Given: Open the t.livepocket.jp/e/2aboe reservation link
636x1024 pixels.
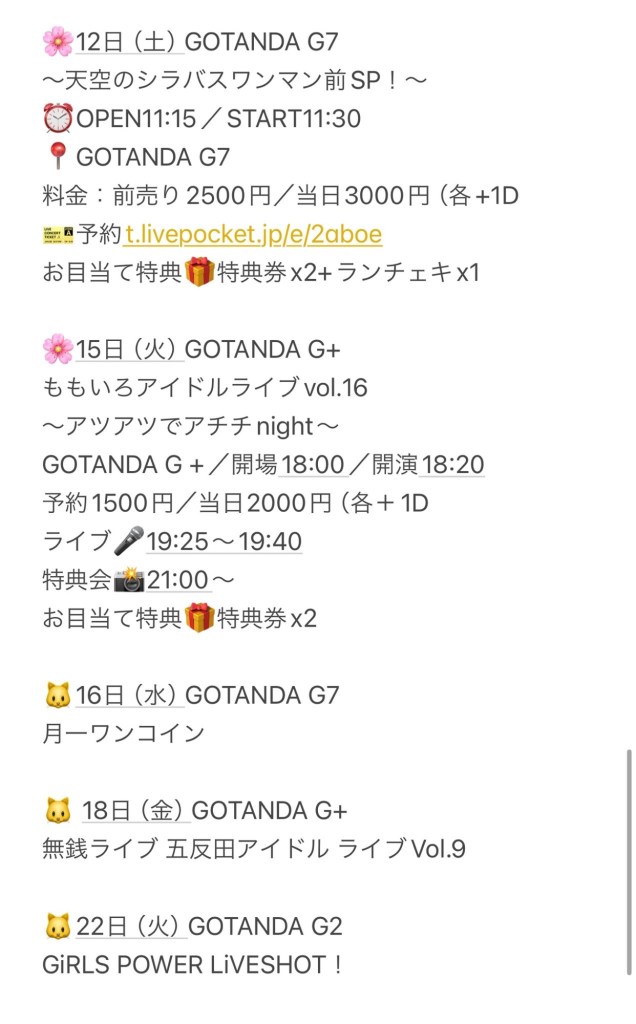Looking at the screenshot, I should point(252,234).
